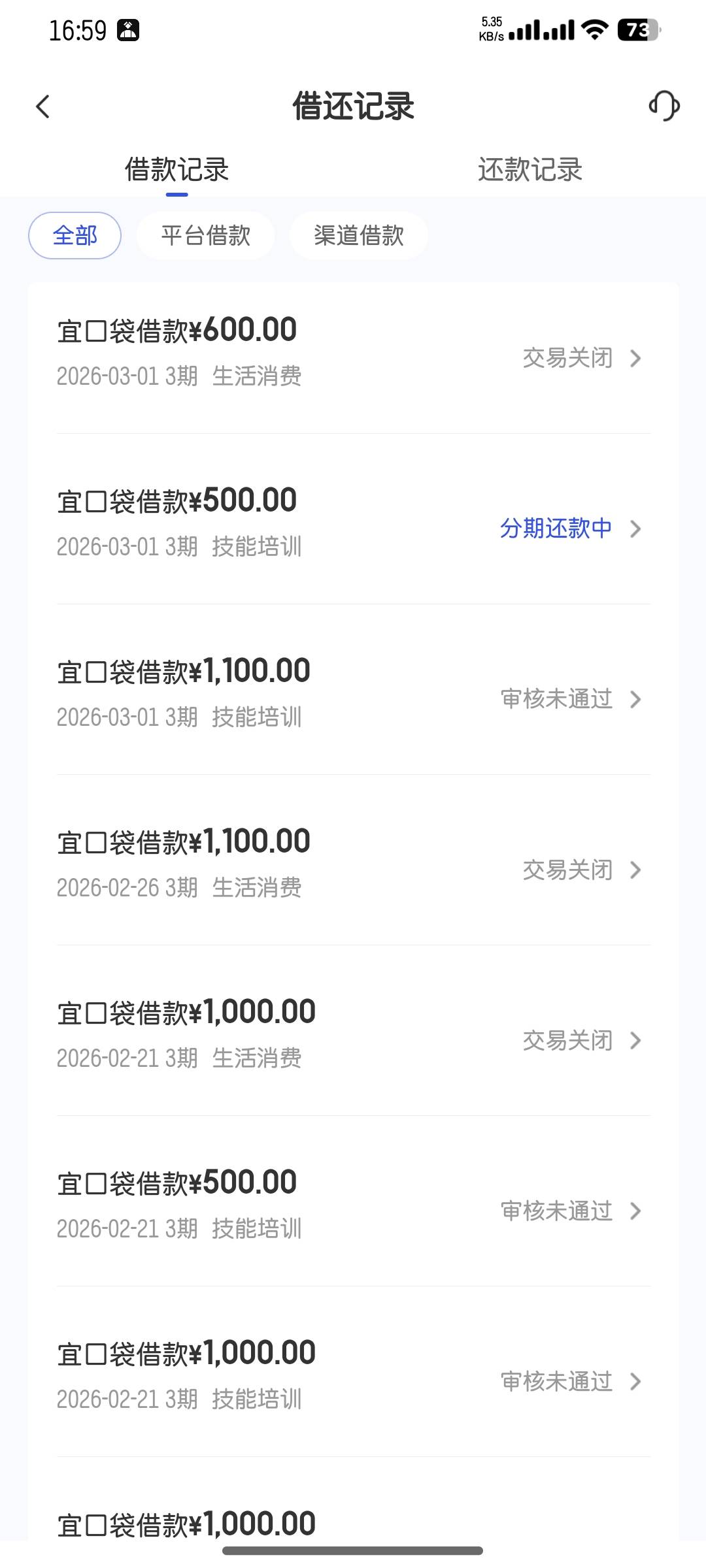Select the 全部 filter chip

point(75,235)
